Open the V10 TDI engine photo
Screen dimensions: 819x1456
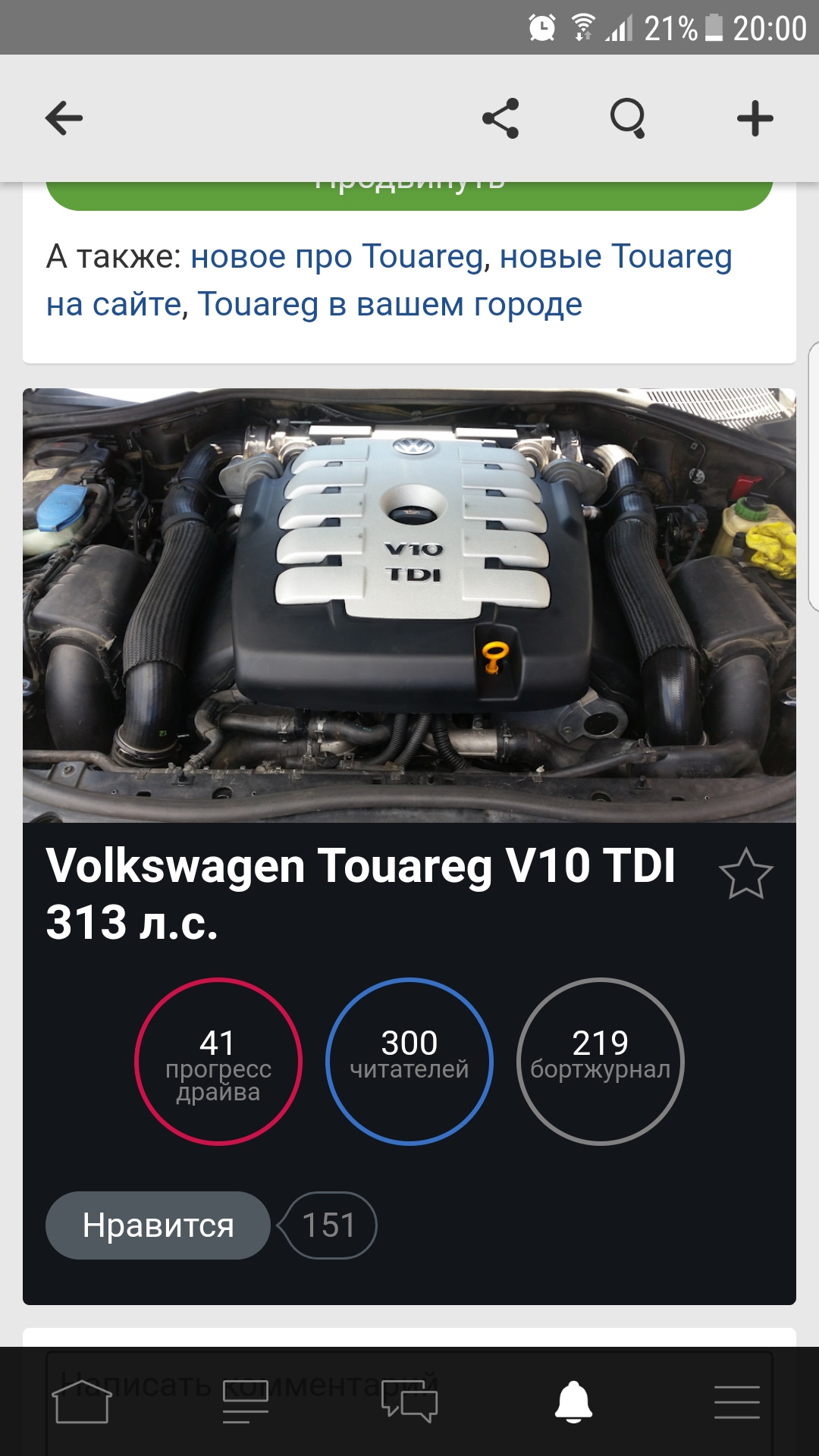[x=409, y=605]
